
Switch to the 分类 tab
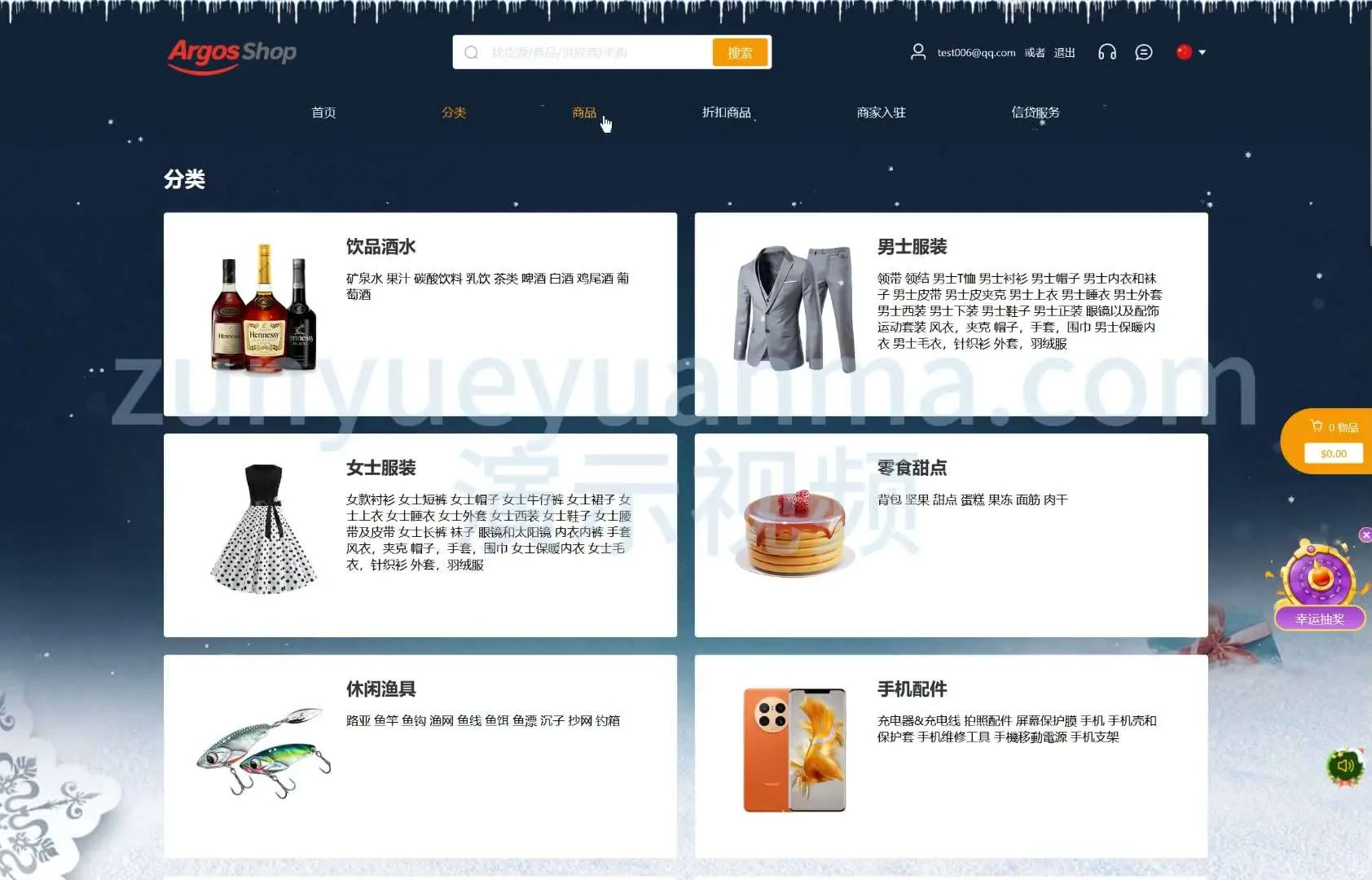coord(454,112)
